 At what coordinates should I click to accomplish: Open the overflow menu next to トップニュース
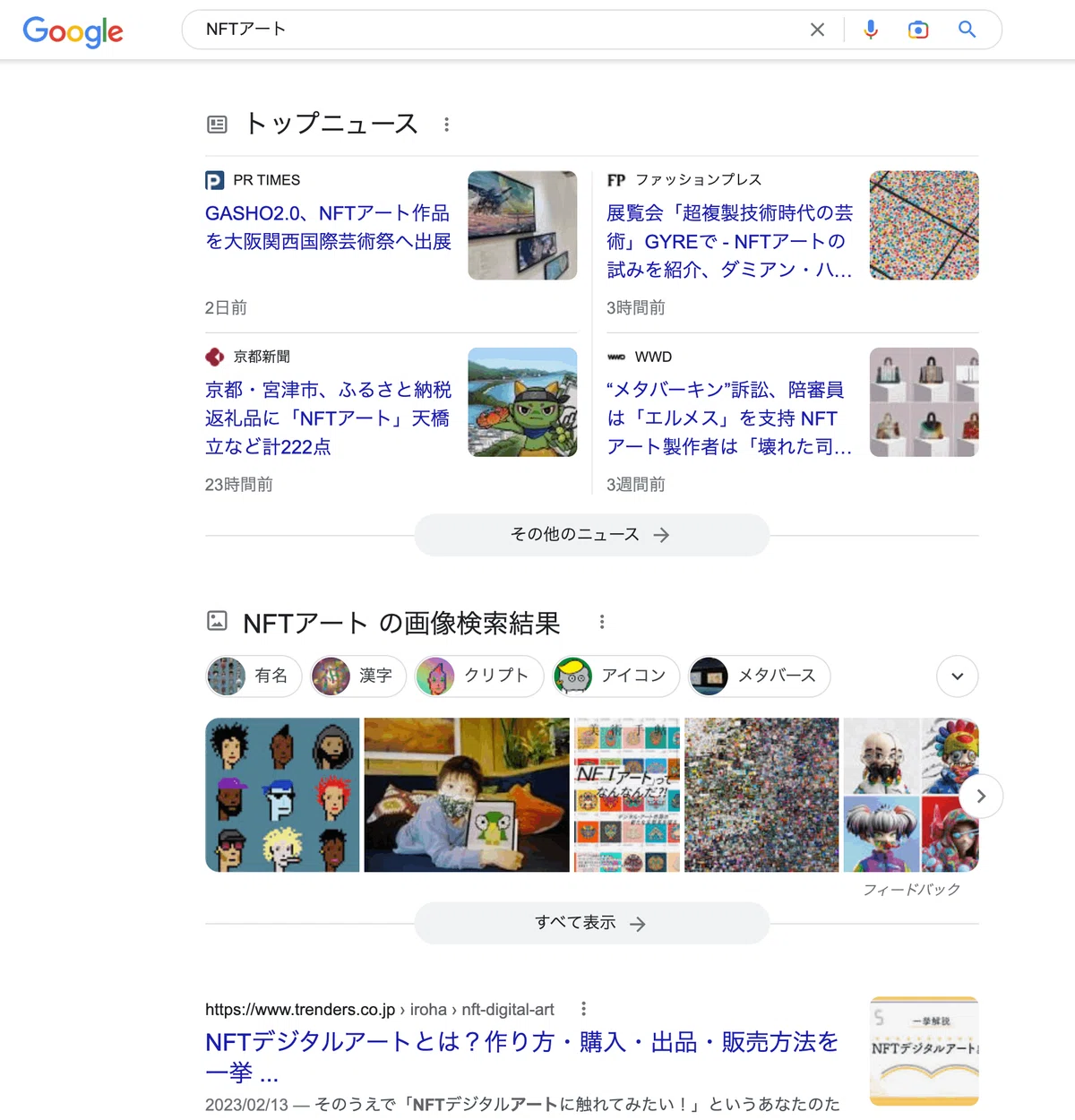click(x=446, y=125)
